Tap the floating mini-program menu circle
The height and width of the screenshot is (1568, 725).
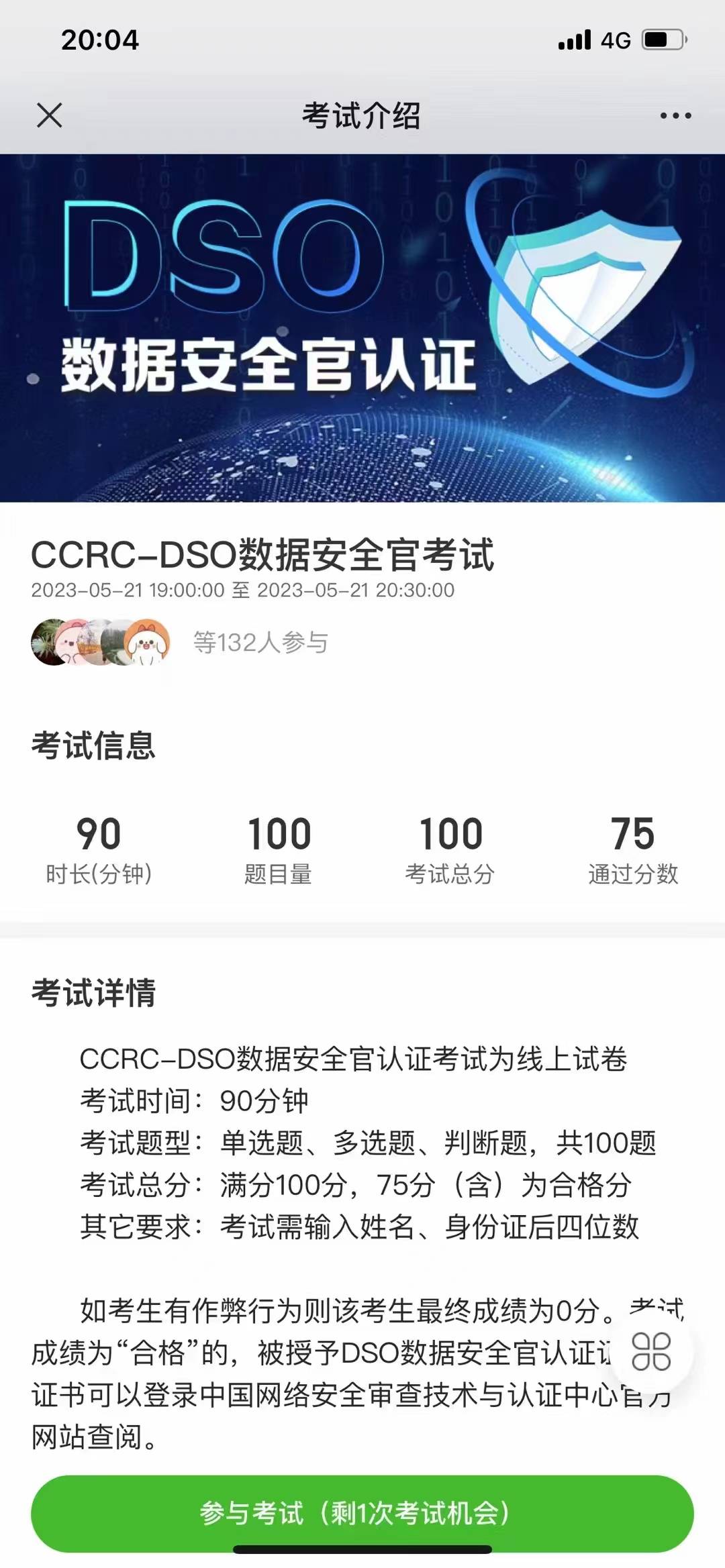tap(652, 1351)
